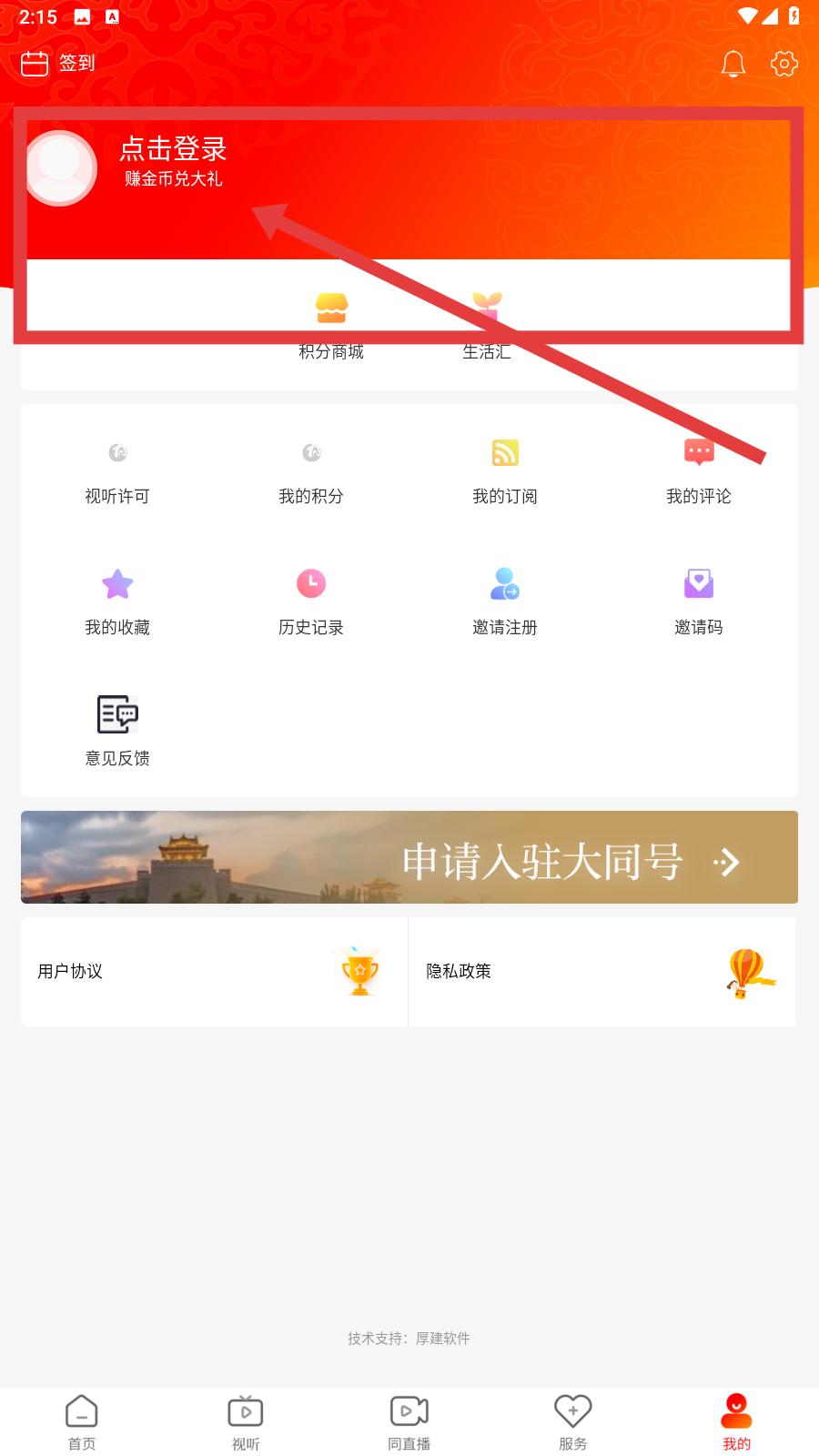Open 邀请注册
819x1456 pixels.
pos(505,602)
